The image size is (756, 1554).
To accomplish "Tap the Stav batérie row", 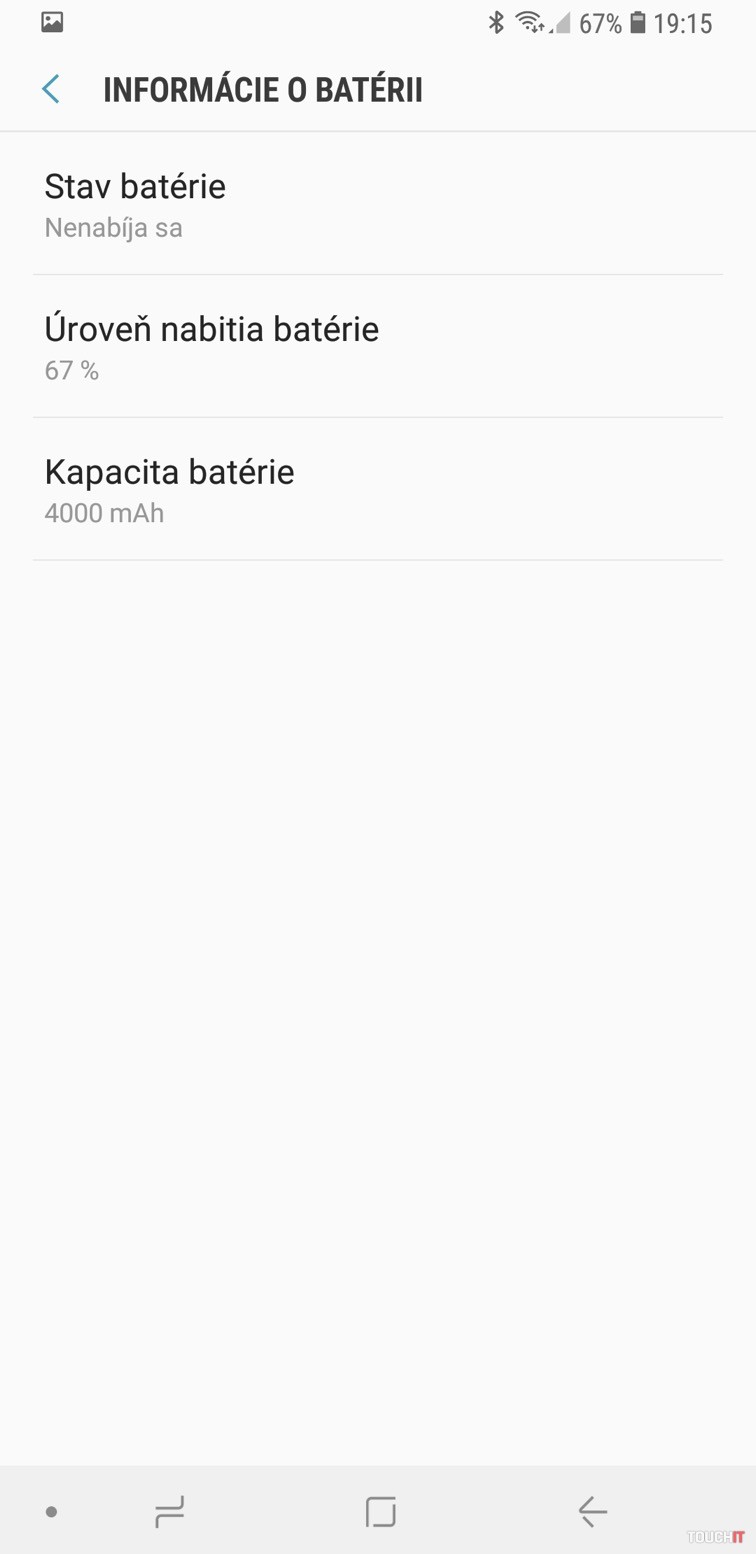I will (378, 204).
